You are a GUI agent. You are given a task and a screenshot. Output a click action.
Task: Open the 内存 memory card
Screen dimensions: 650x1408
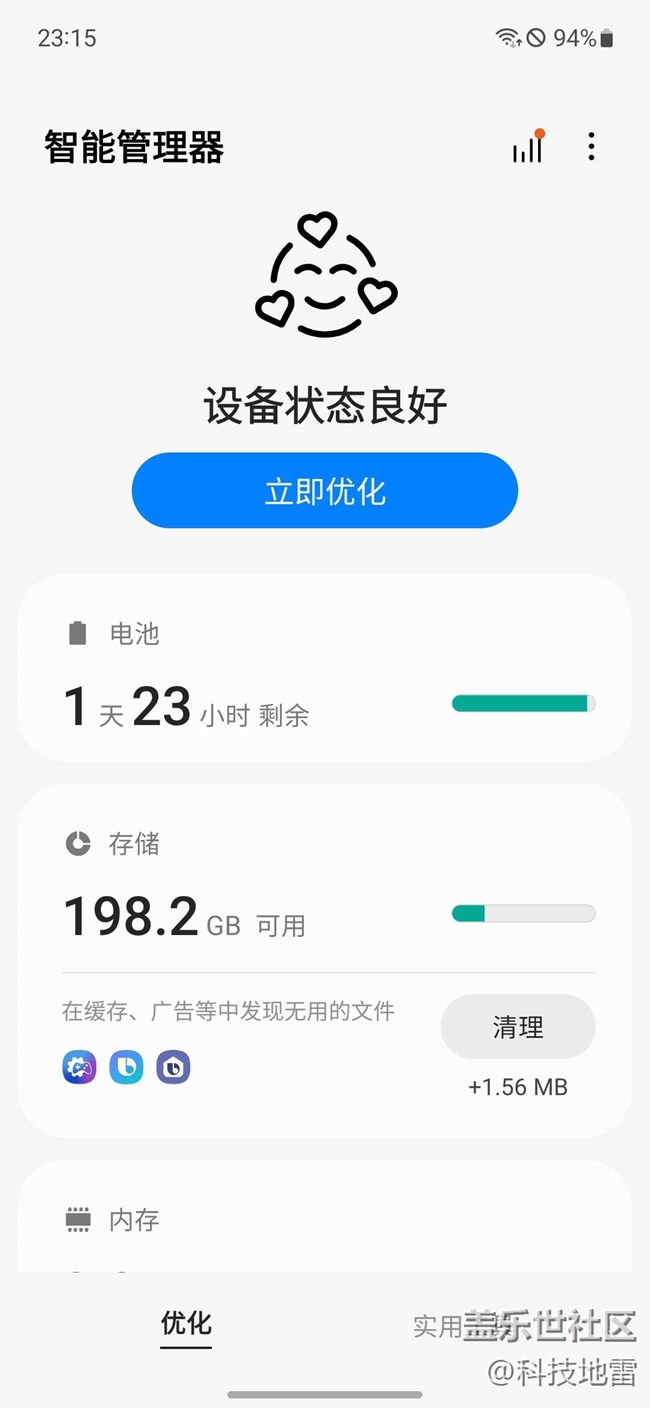pos(324,1220)
